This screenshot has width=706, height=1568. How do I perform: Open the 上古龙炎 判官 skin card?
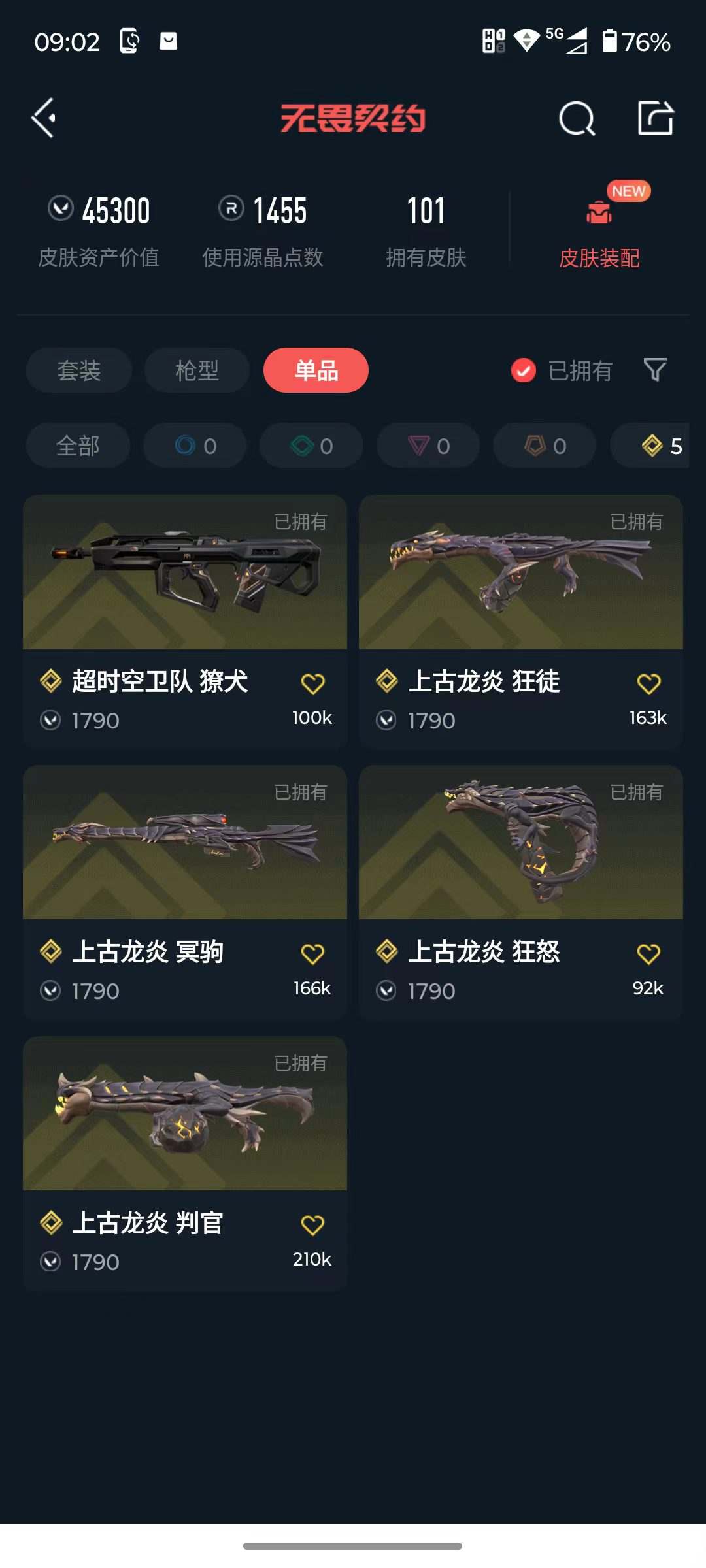(185, 1117)
